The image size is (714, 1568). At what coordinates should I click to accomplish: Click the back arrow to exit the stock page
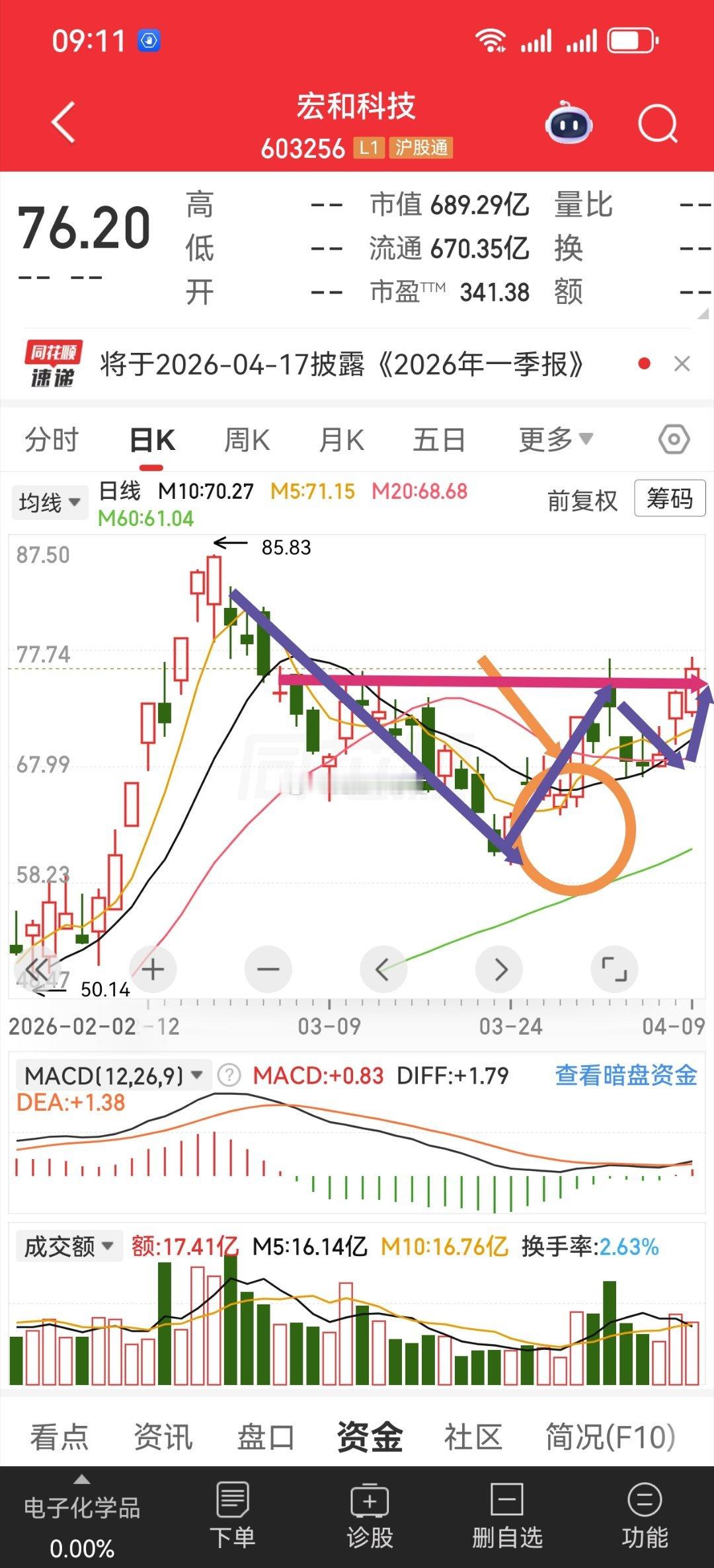(63, 122)
